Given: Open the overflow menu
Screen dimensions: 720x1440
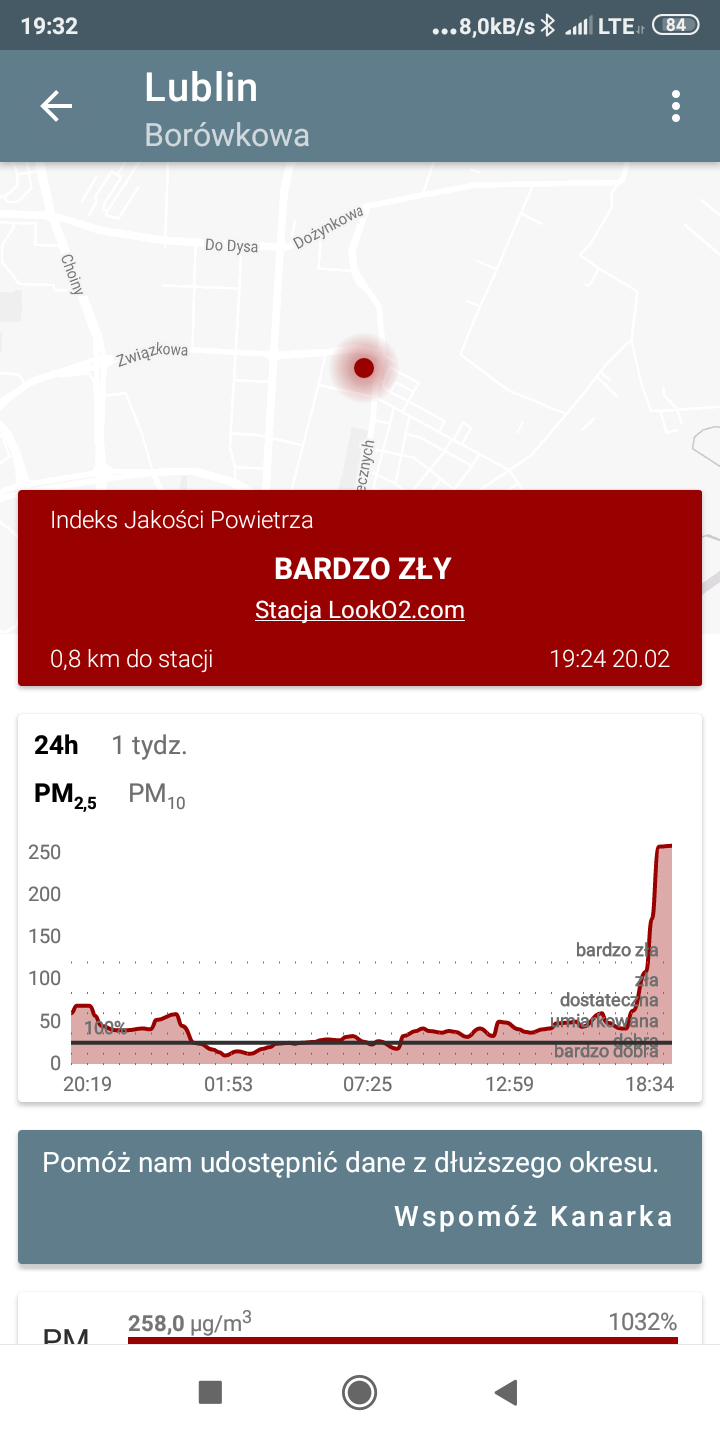Looking at the screenshot, I should tap(676, 106).
